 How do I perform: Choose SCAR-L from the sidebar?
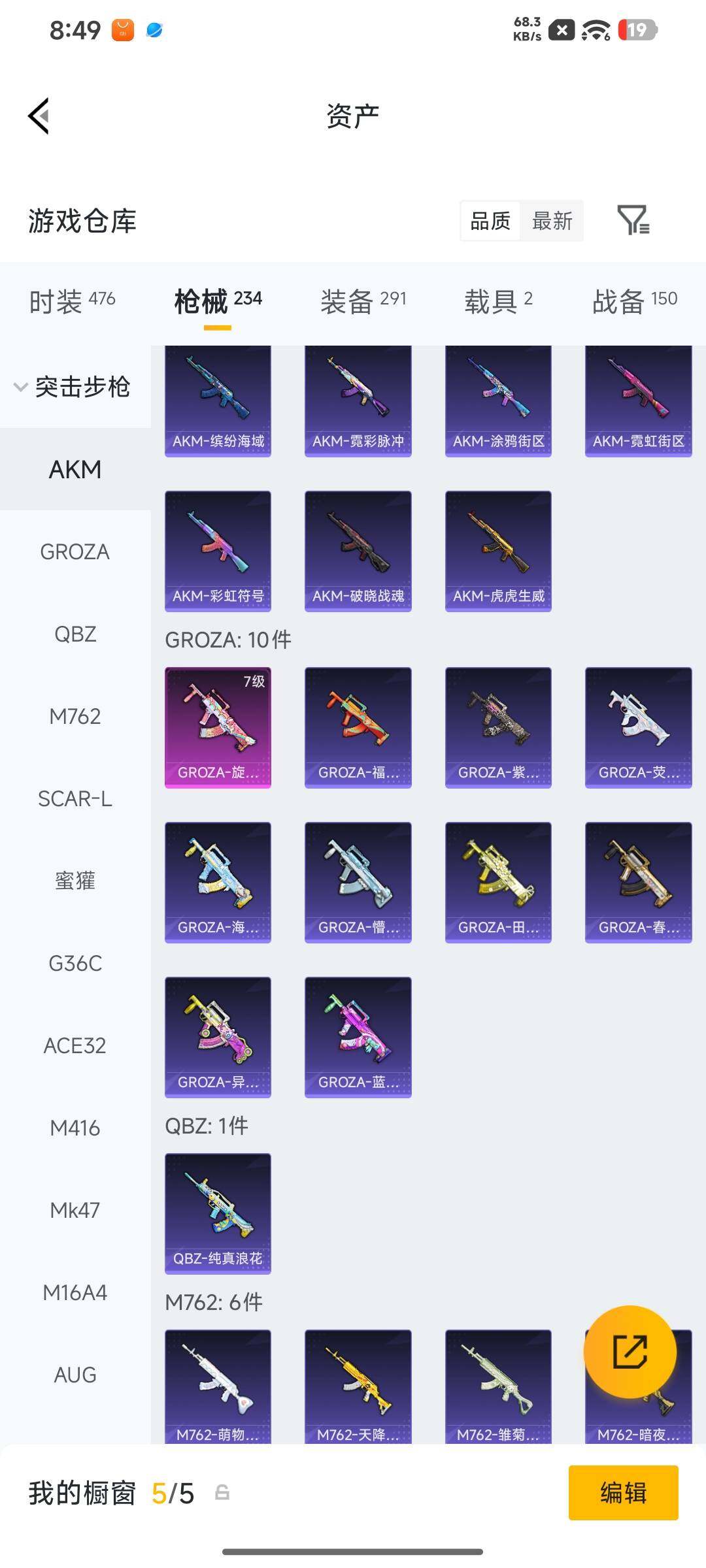click(x=75, y=799)
